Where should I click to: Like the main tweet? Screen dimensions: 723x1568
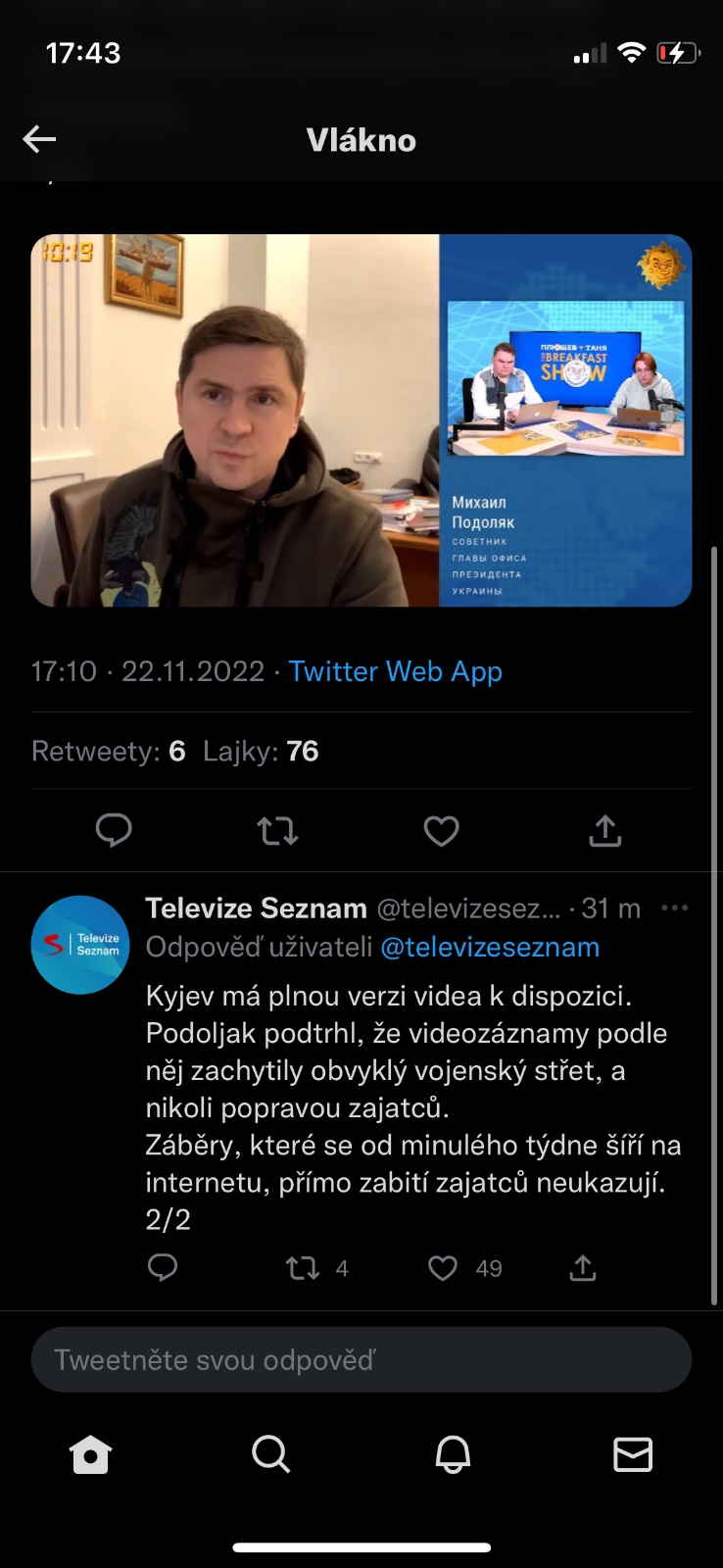[x=441, y=831]
